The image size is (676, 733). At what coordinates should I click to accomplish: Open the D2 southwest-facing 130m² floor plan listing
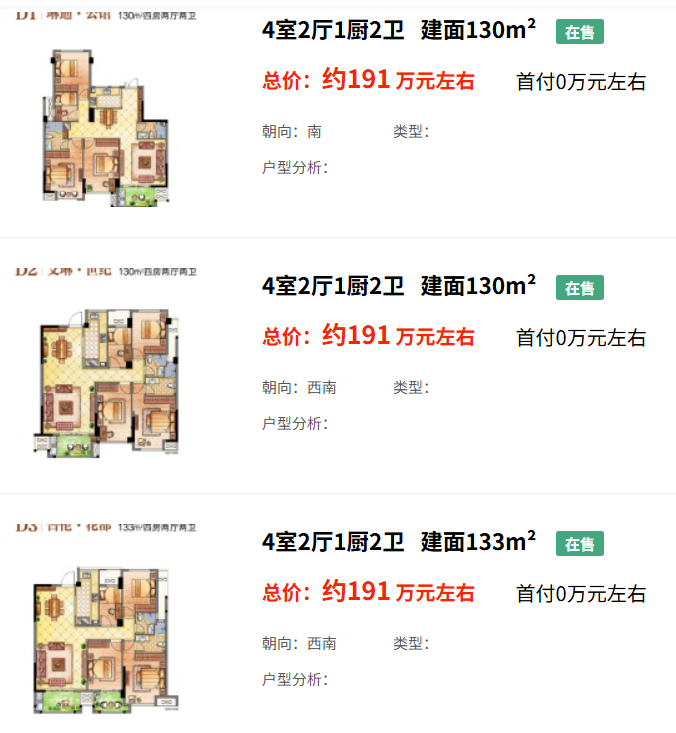[x=398, y=287]
